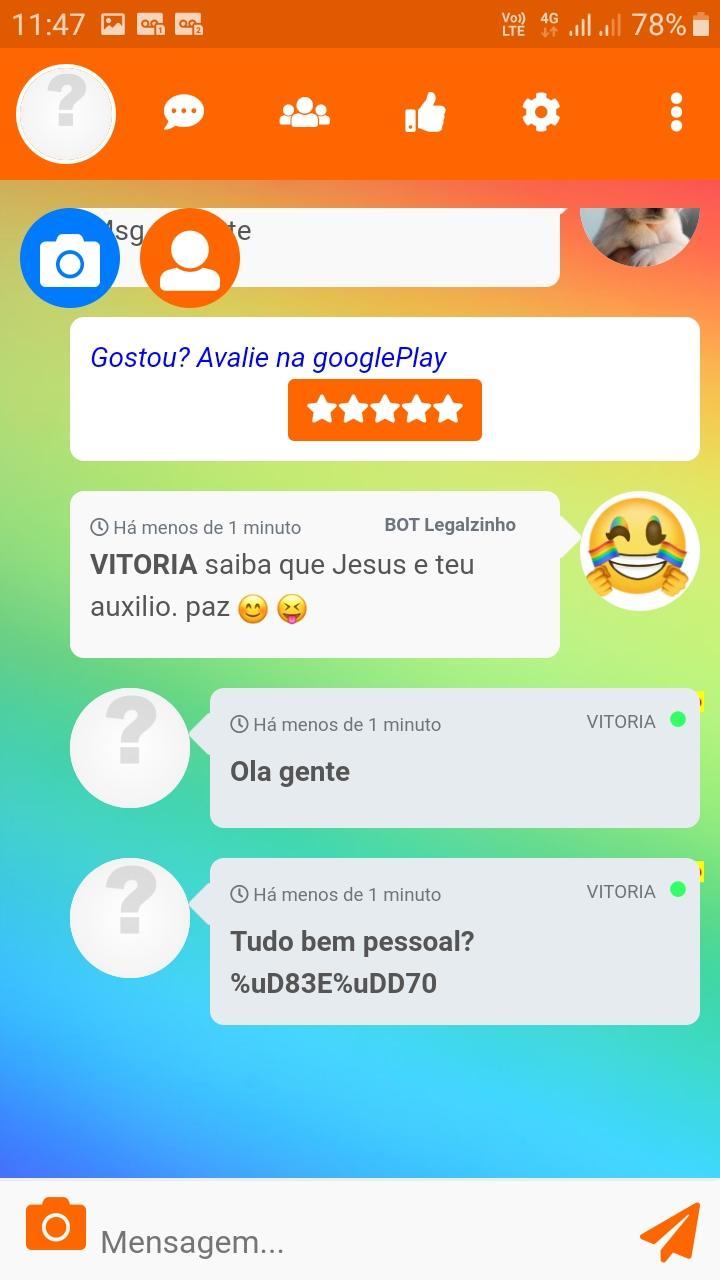This screenshot has height=1280, width=720.
Task: Send the message with the paper plane
Action: coord(670,1232)
